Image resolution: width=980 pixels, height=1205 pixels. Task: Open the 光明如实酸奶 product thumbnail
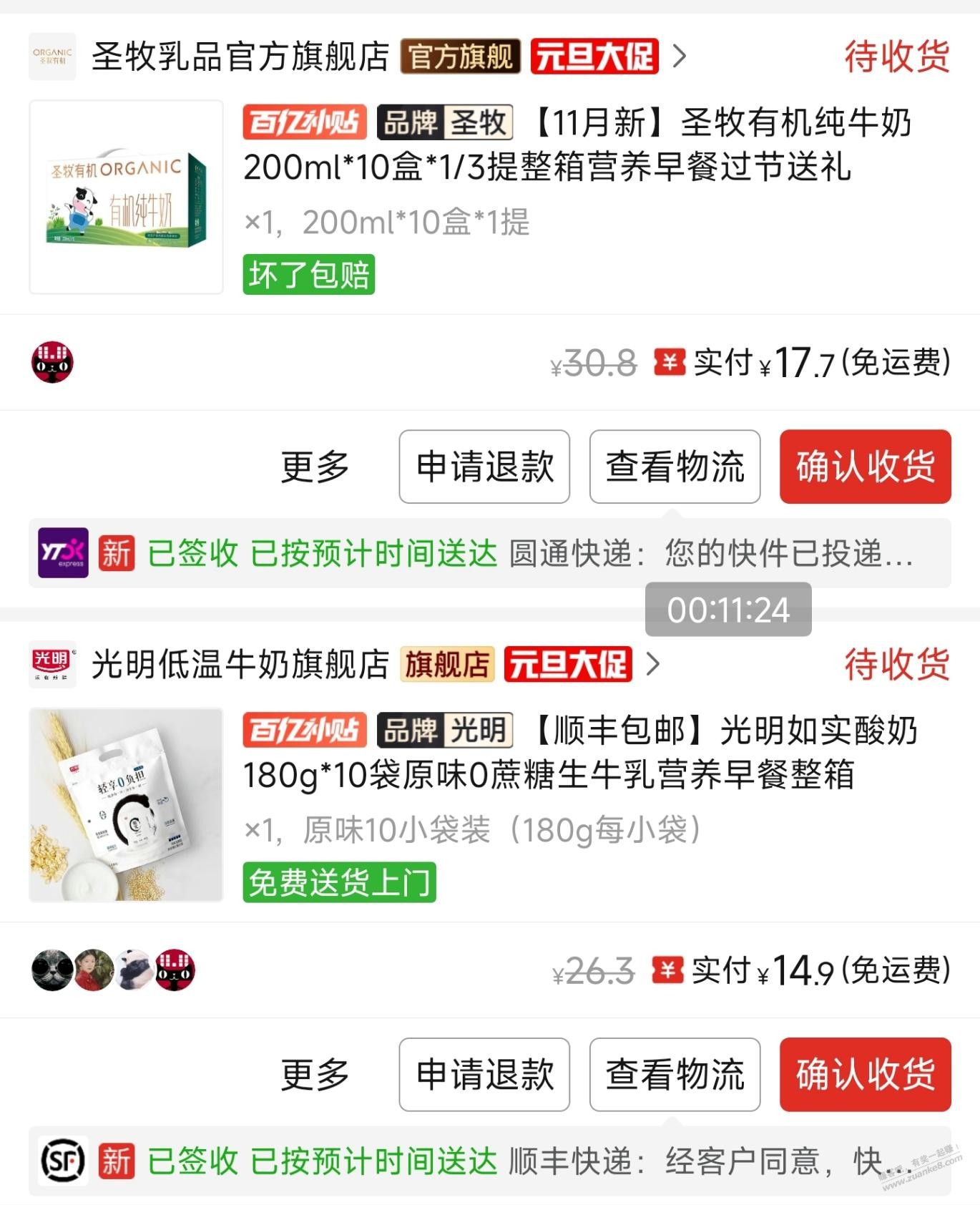[126, 804]
